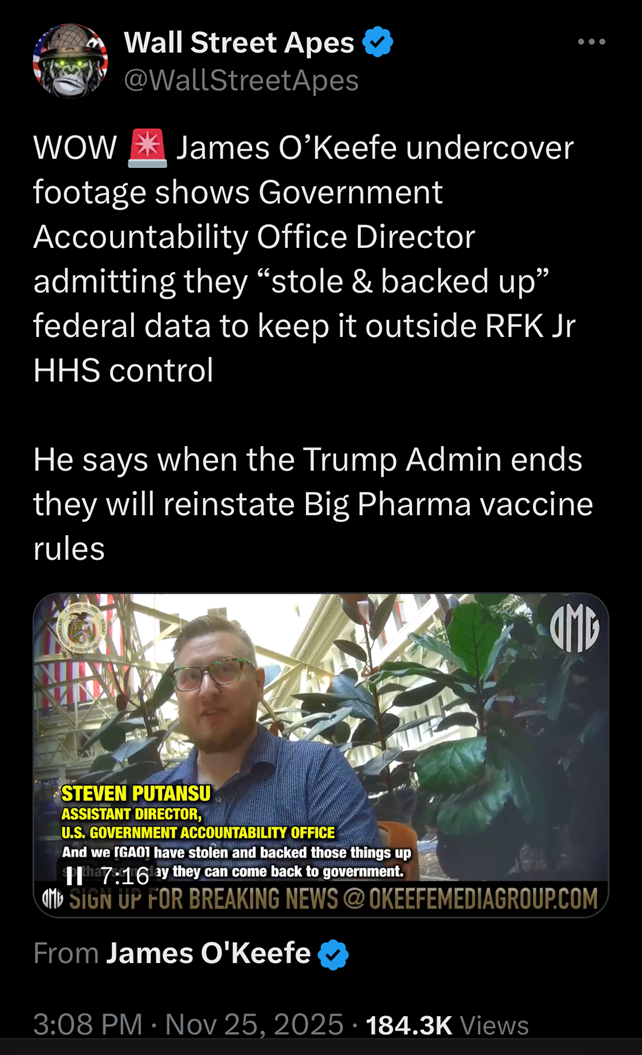Open the @WallStreetApes handle
Image resolution: width=642 pixels, height=1055 pixels.
click(240, 79)
